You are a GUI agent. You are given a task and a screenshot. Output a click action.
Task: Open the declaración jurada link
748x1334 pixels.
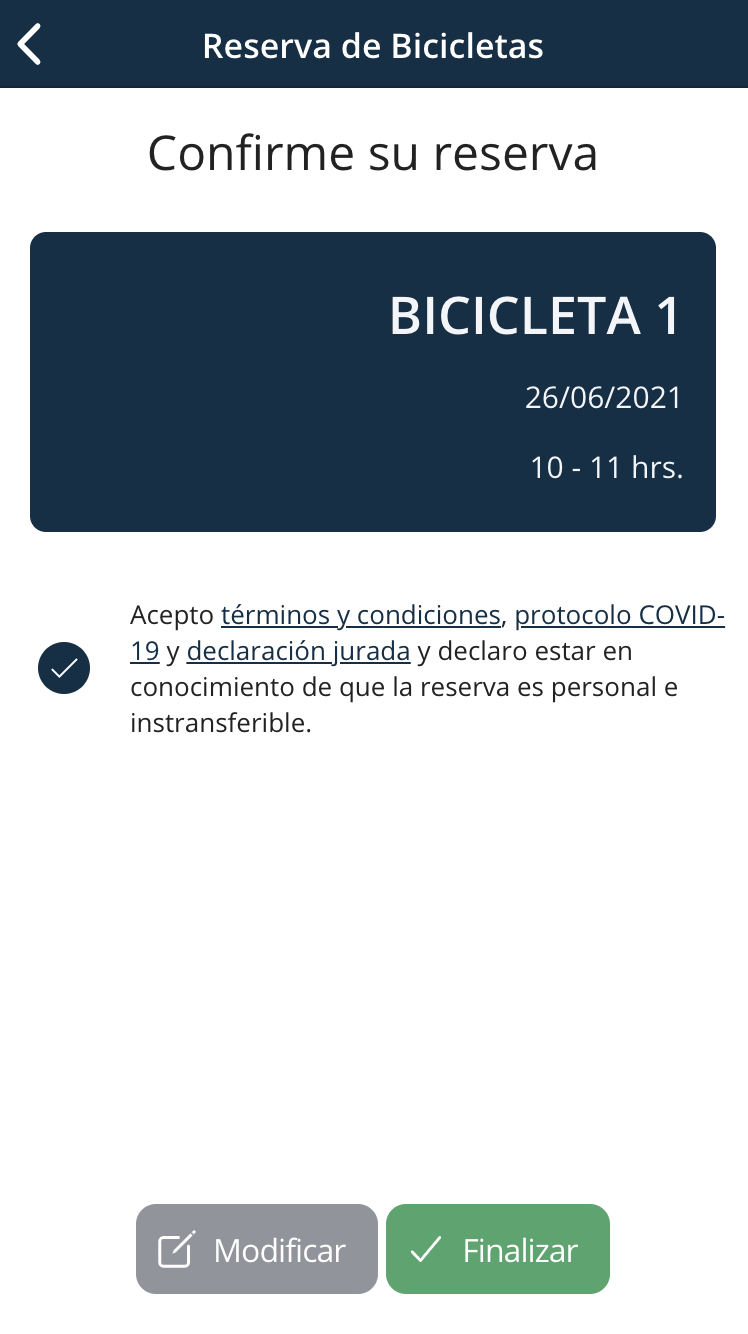click(298, 651)
